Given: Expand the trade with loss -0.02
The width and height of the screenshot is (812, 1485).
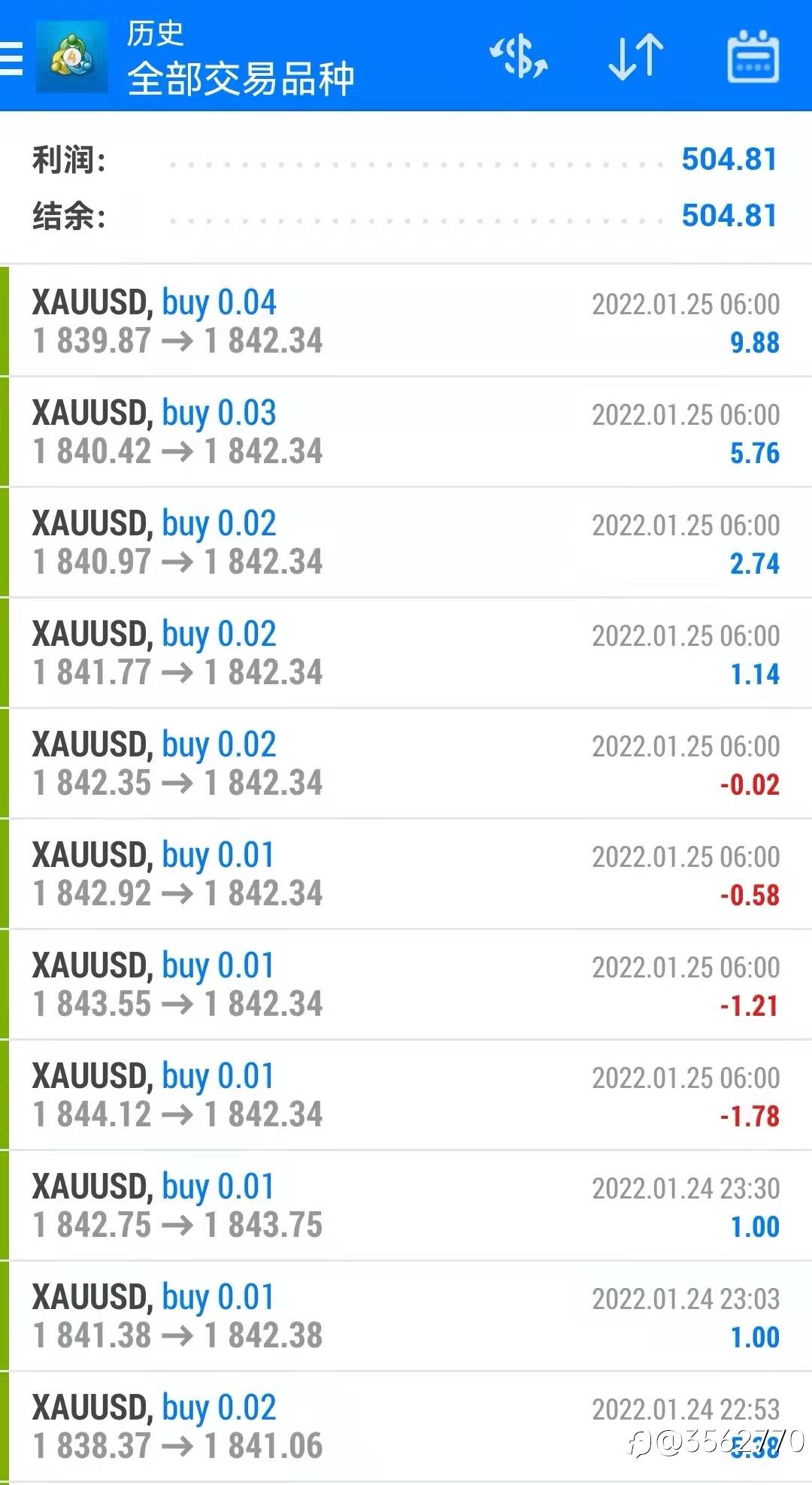Looking at the screenshot, I should point(406,763).
